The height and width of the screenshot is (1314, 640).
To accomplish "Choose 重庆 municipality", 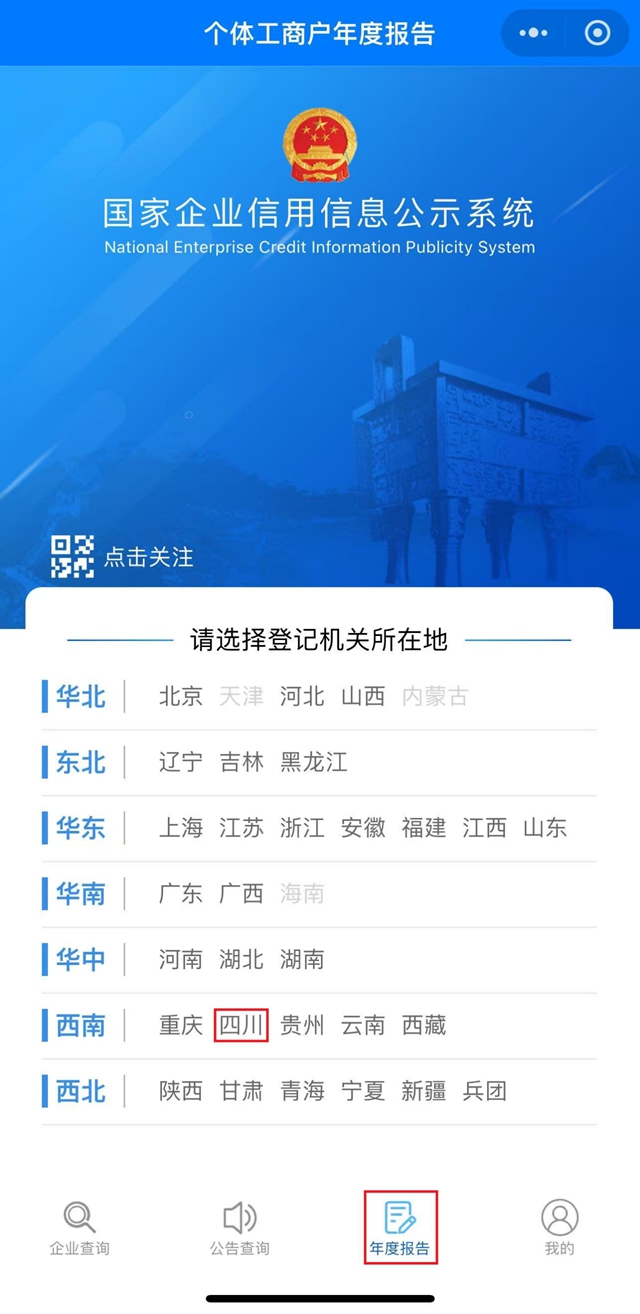I will (x=181, y=1025).
